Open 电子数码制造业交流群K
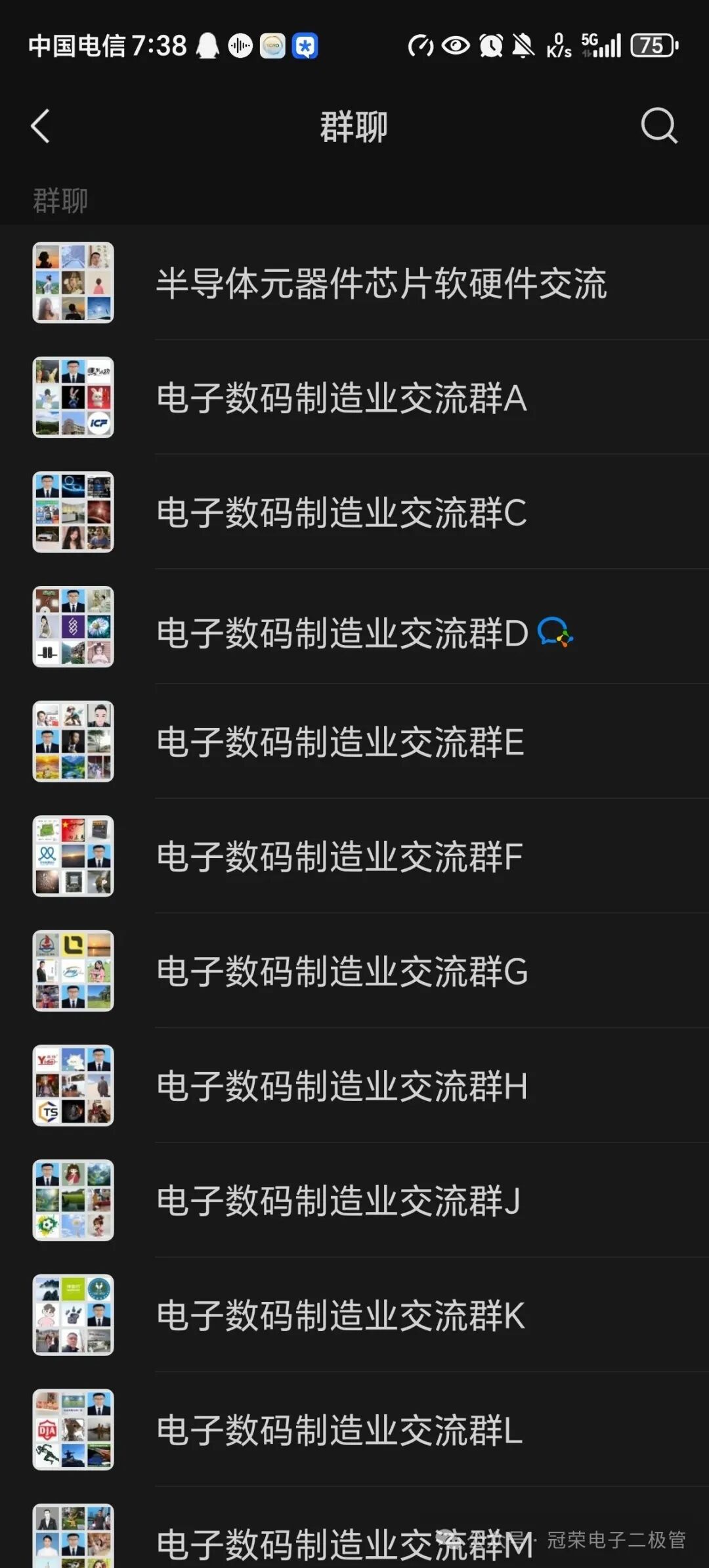This screenshot has height=1568, width=709. coord(354,1314)
